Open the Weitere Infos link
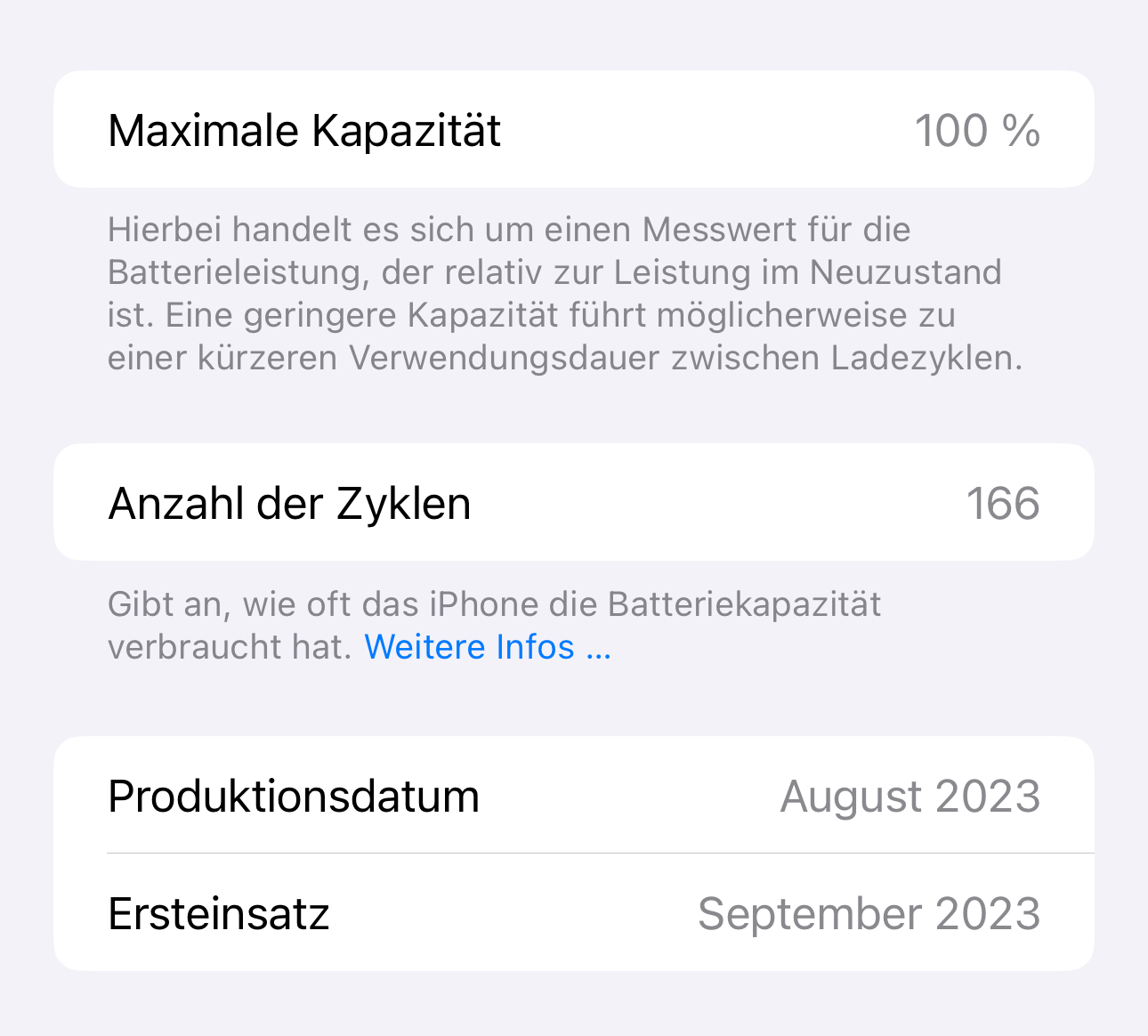This screenshot has width=1148, height=1036. pyautogui.click(x=488, y=647)
